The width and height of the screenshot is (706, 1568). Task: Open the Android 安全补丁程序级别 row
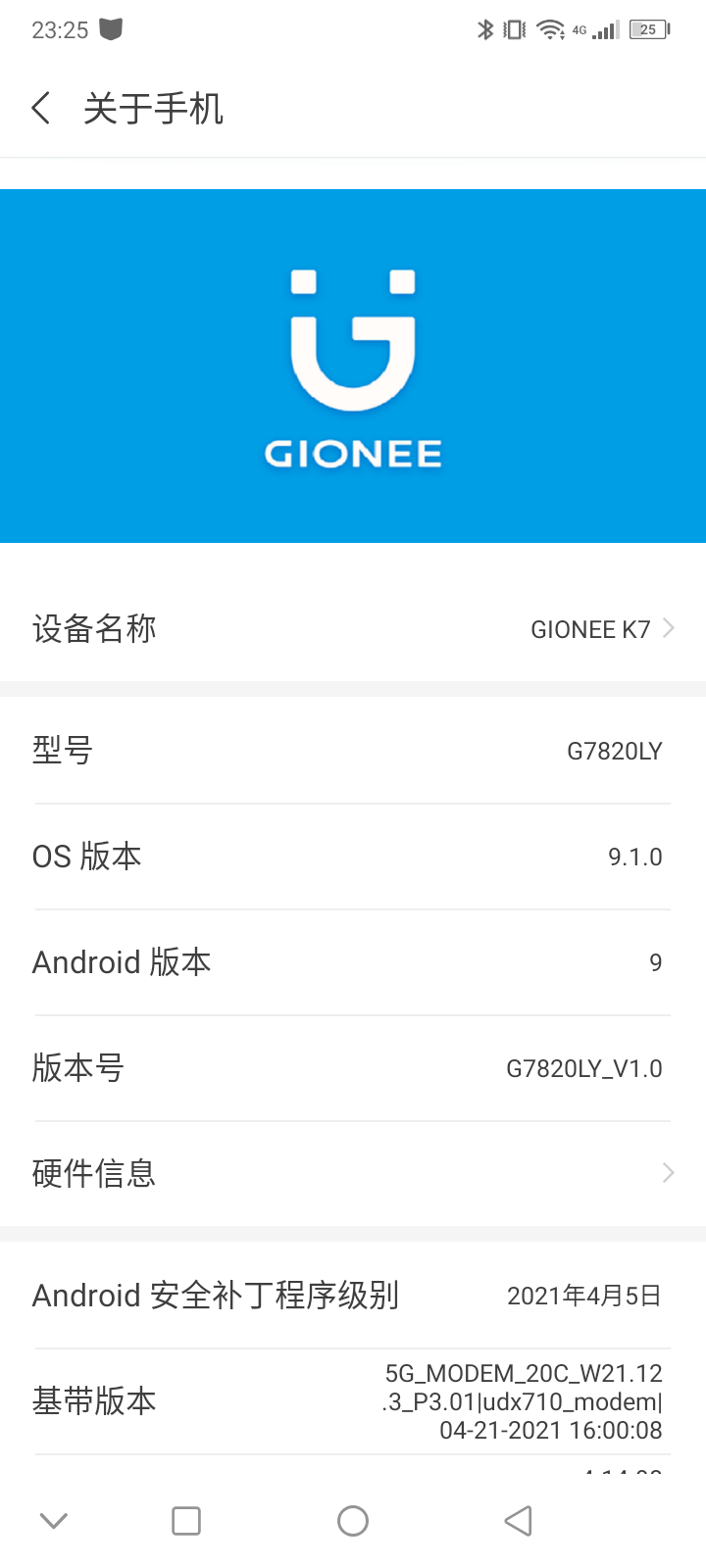(x=353, y=1296)
